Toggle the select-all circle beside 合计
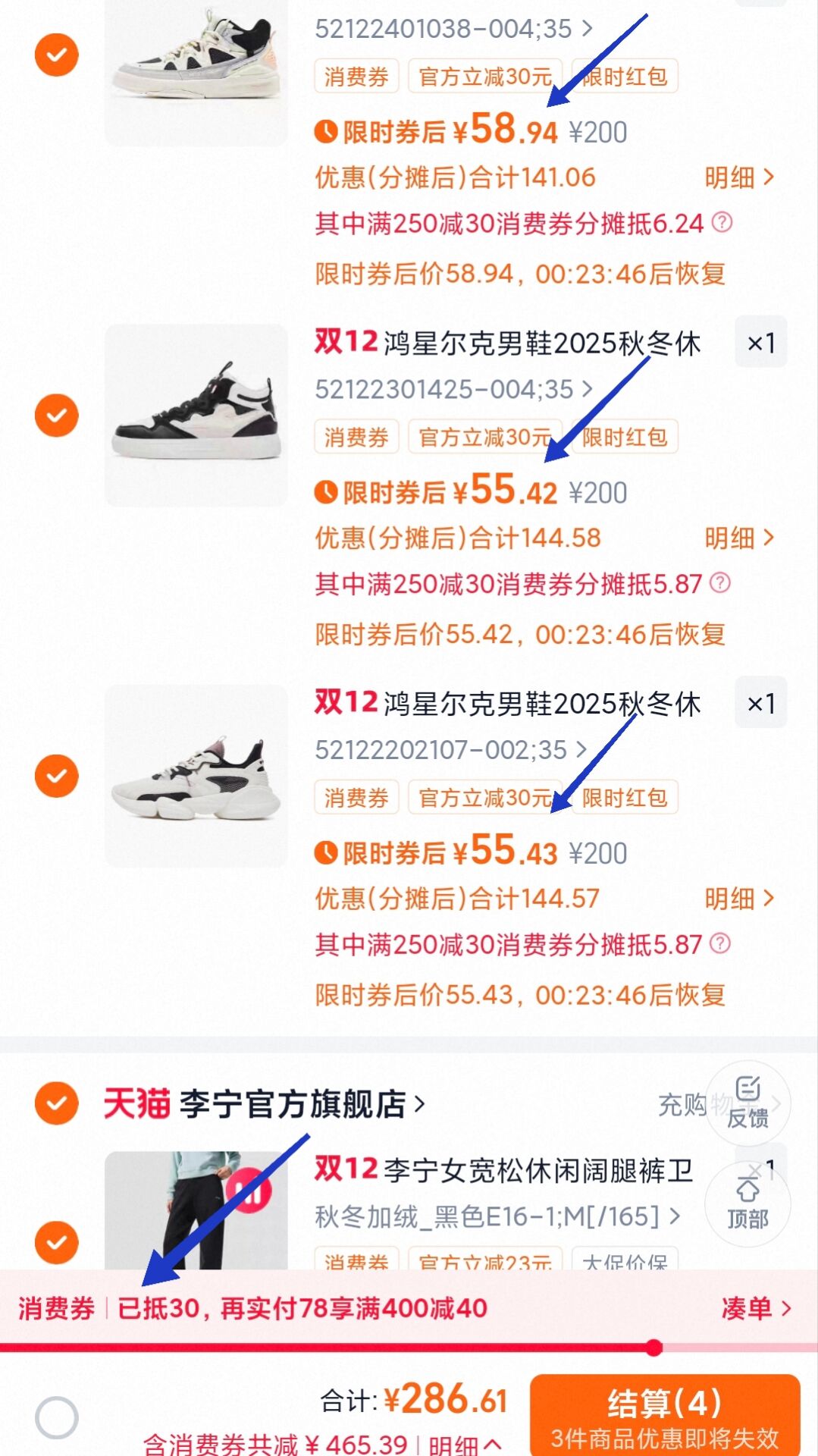 pyautogui.click(x=57, y=1417)
